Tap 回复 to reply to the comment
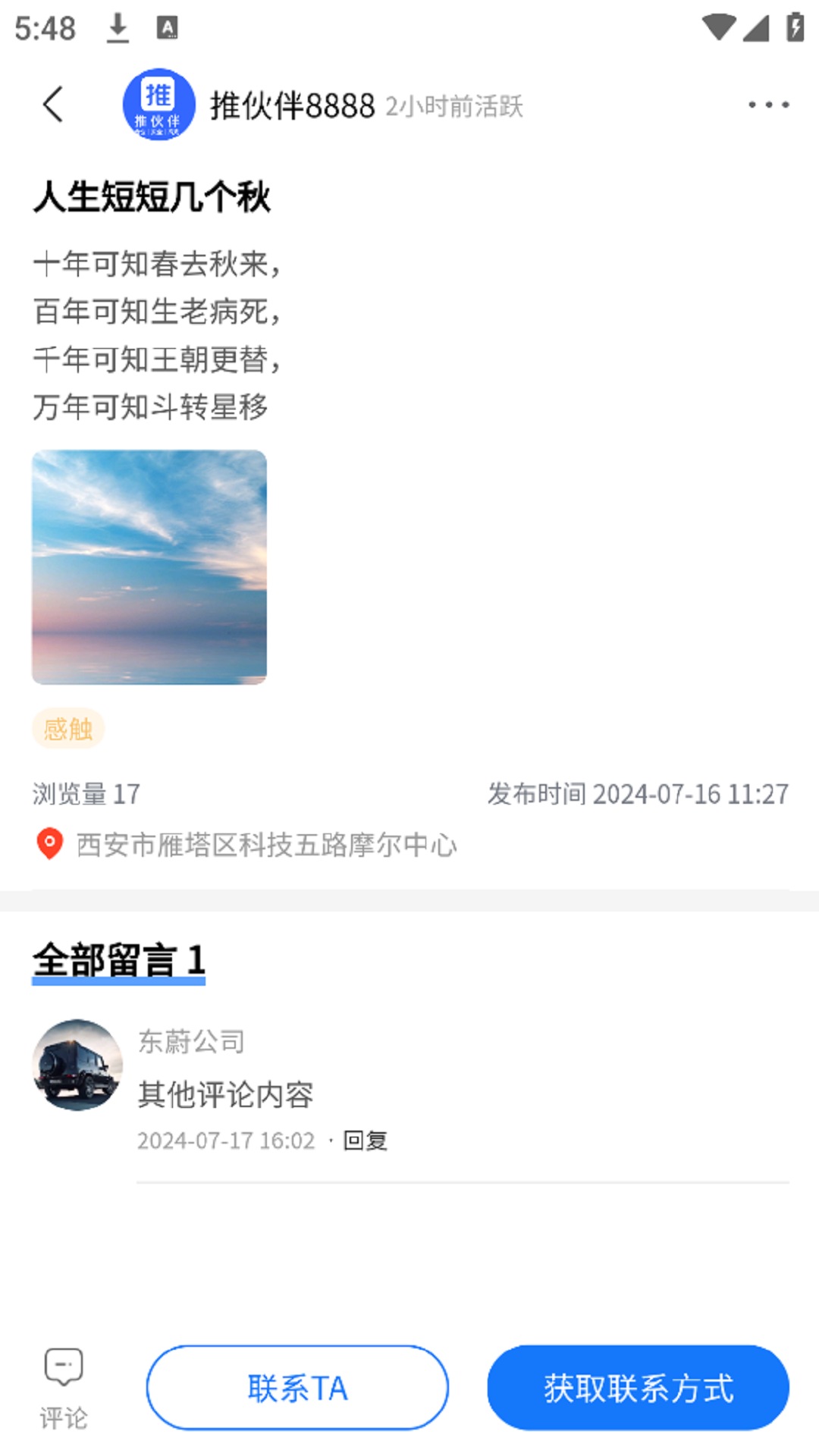The width and height of the screenshot is (819, 1456). point(365,1140)
